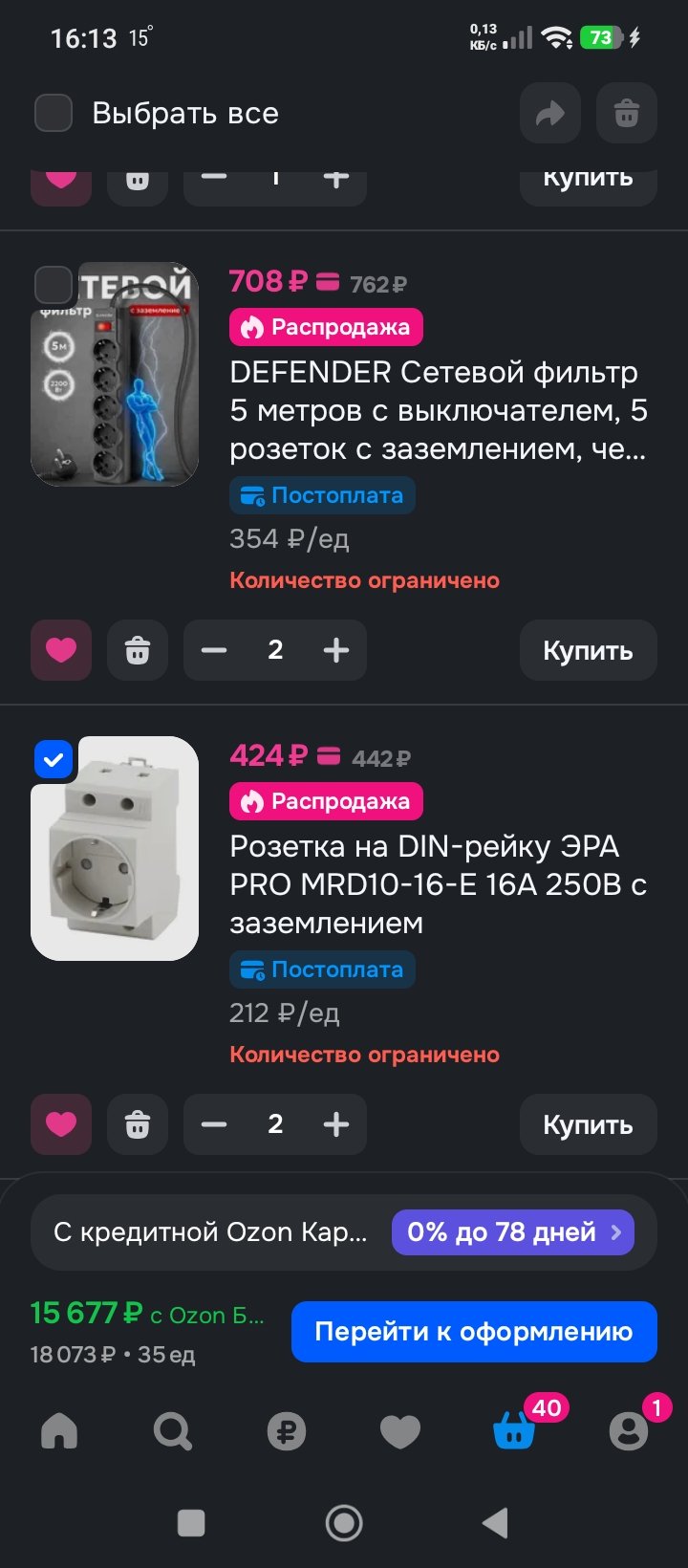Select the DEFENDER surge protector checkbox
Image resolution: width=688 pixels, height=1568 pixels.
point(54,285)
